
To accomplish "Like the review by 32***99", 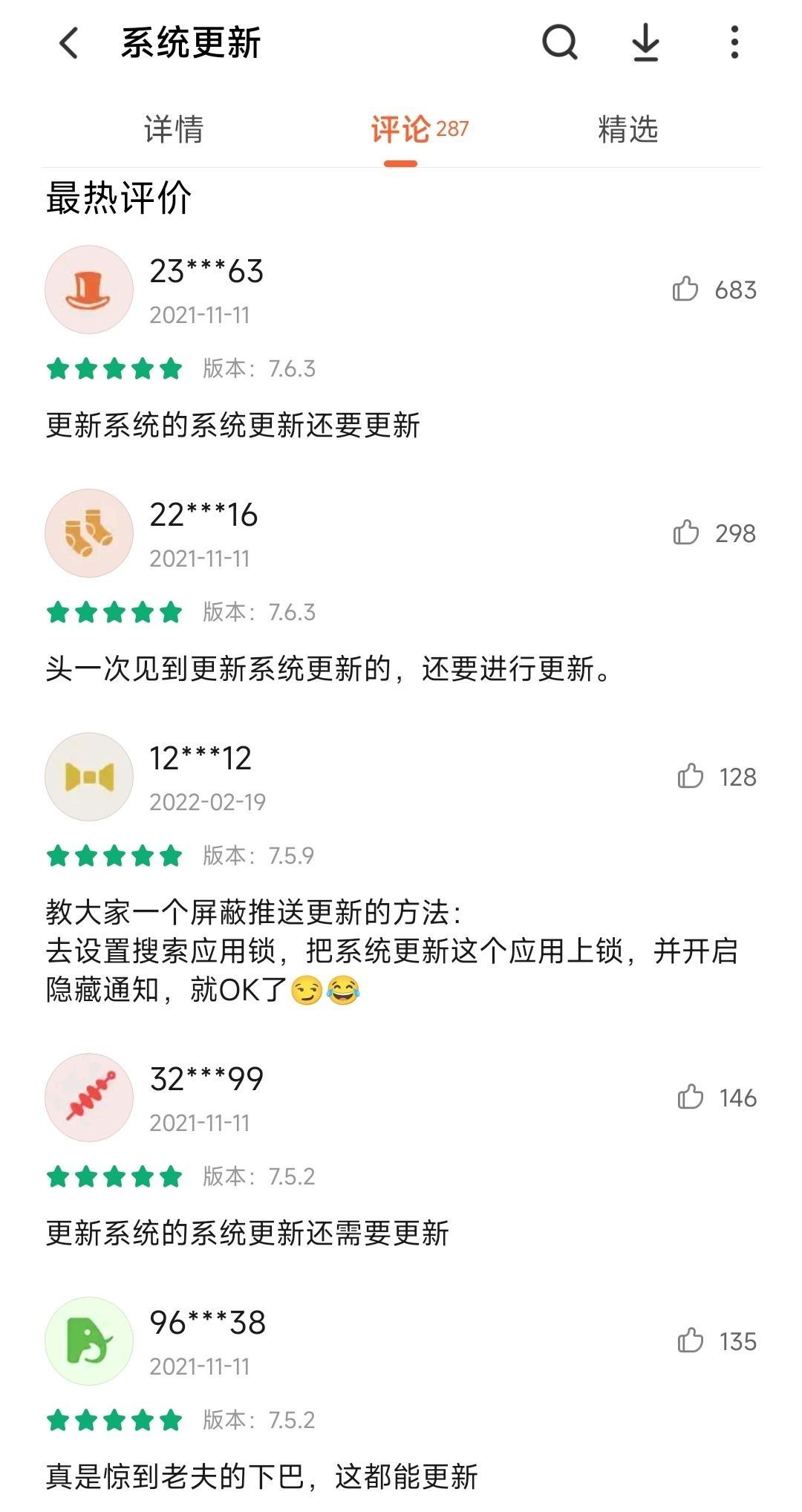I will tap(690, 1097).
